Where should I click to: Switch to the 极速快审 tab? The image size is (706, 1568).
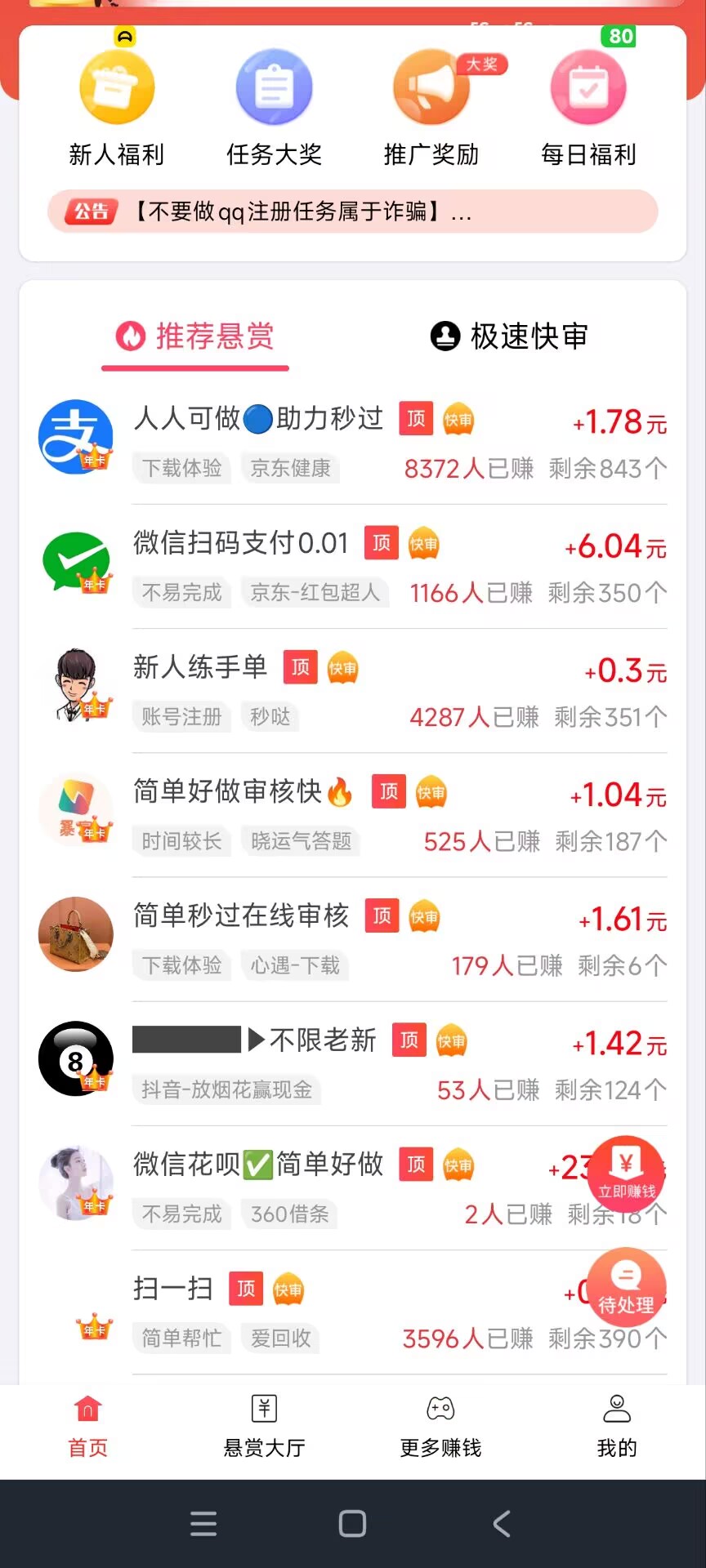[508, 336]
